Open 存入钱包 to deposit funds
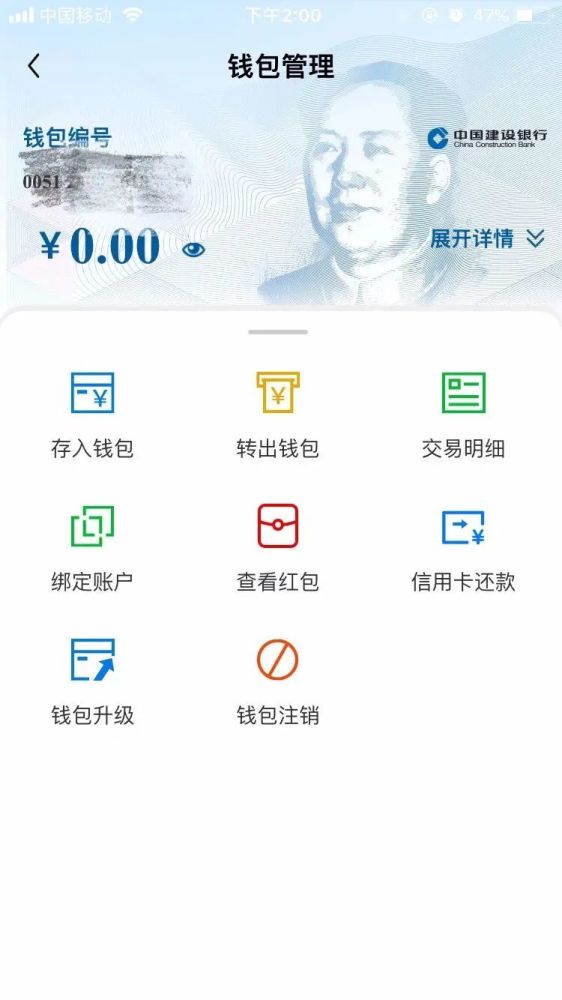Viewport: 562px width, 1000px height. click(92, 415)
